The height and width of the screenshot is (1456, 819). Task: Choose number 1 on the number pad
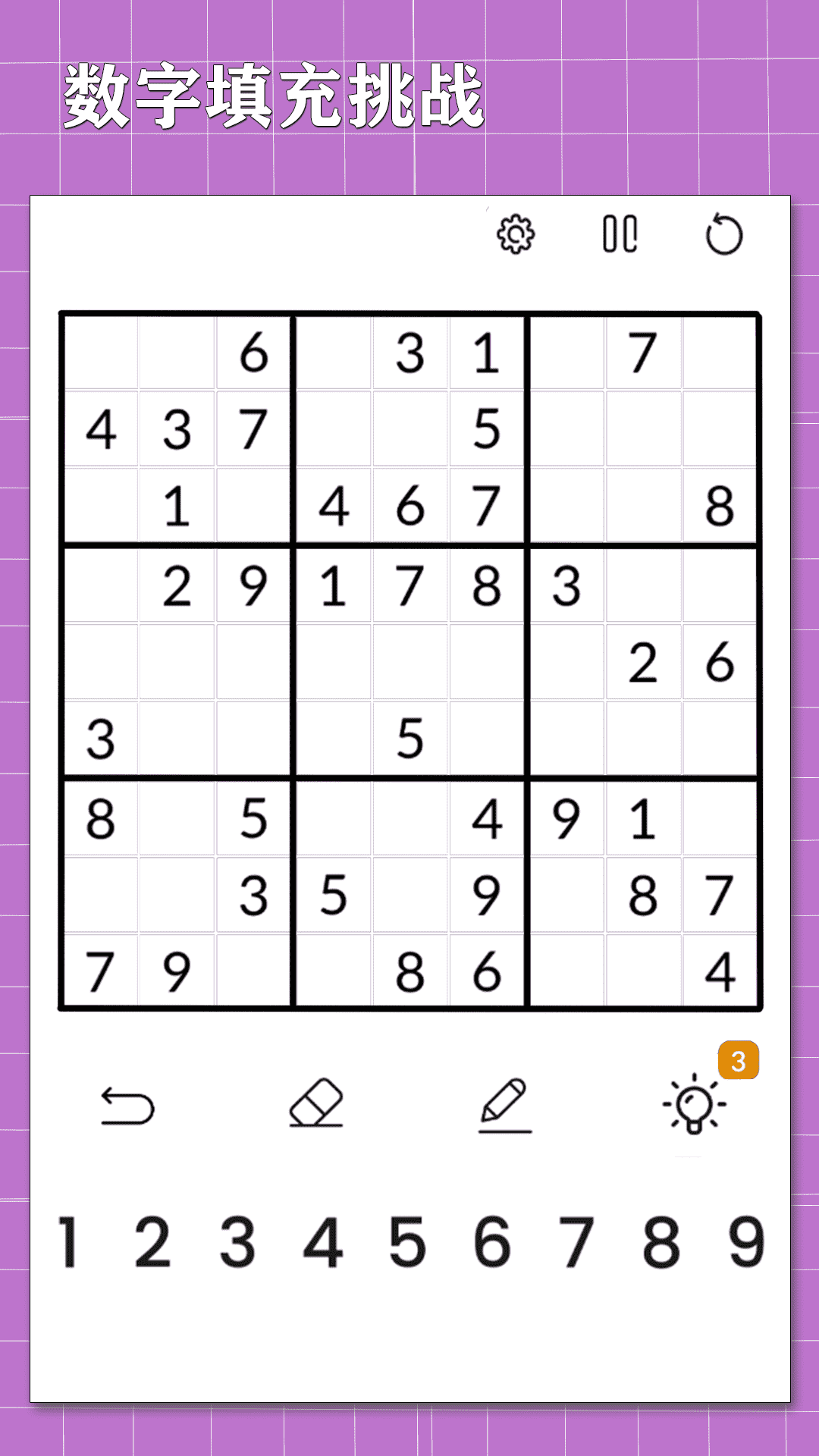(x=68, y=1242)
